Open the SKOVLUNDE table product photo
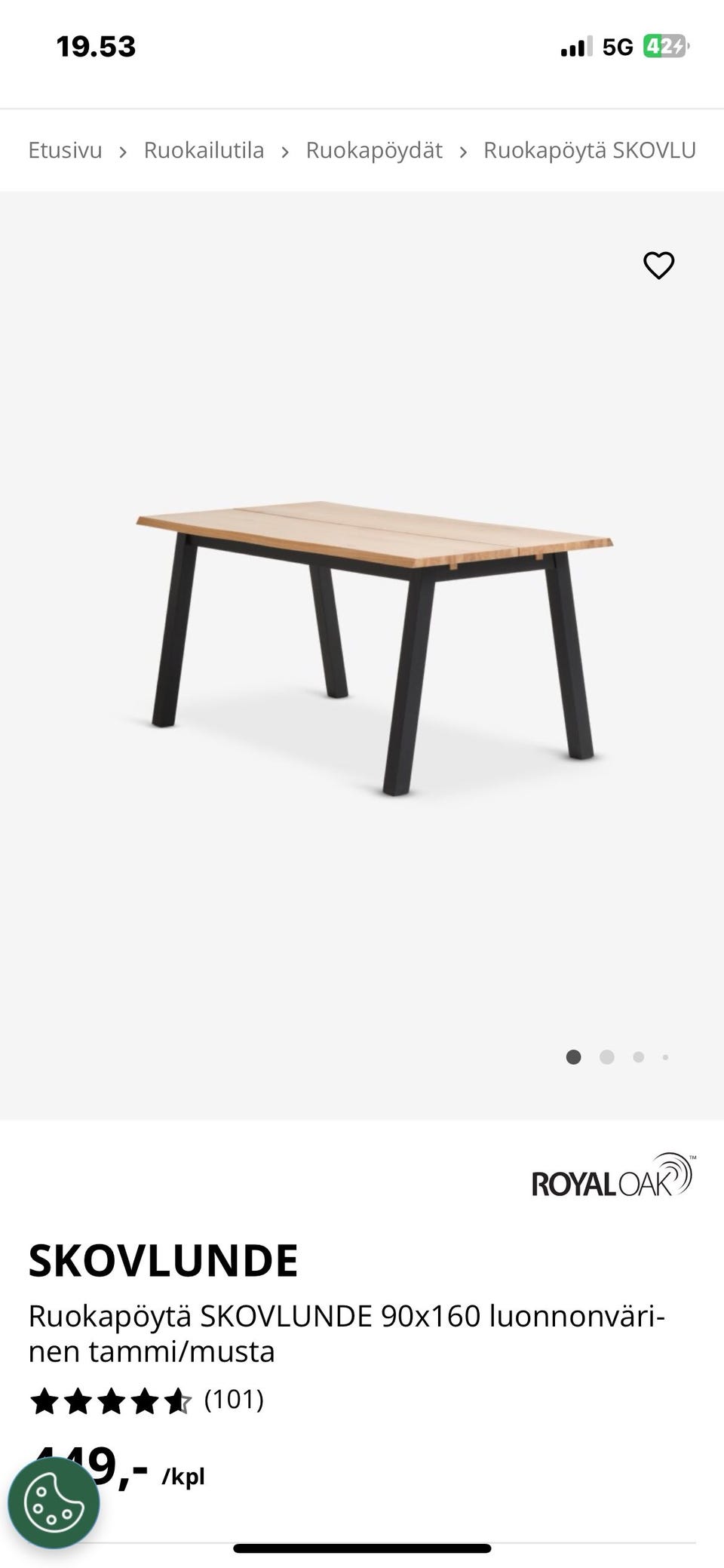The image size is (724, 1568). [x=375, y=649]
